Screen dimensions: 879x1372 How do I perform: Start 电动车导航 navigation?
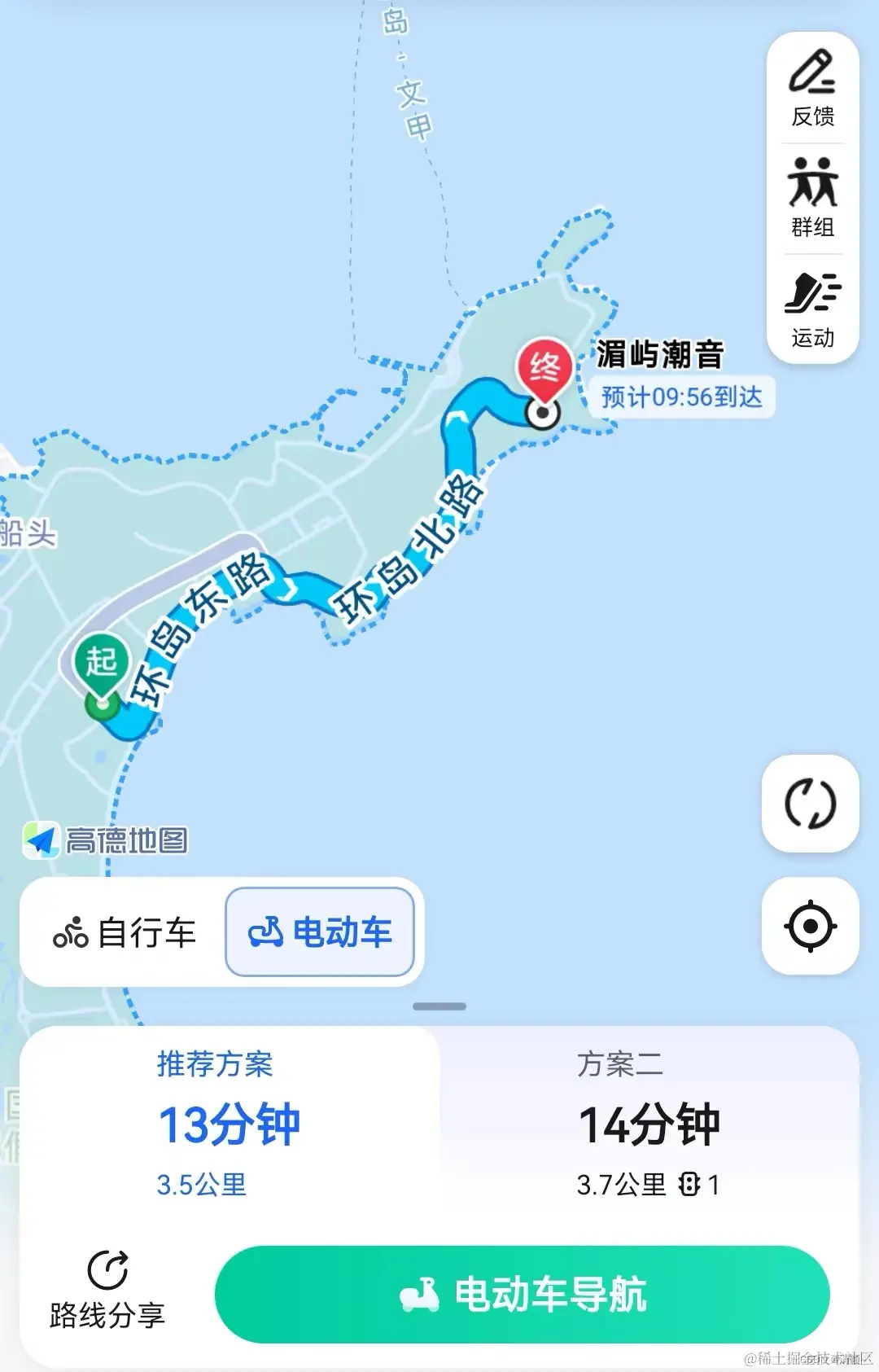pos(522,1294)
